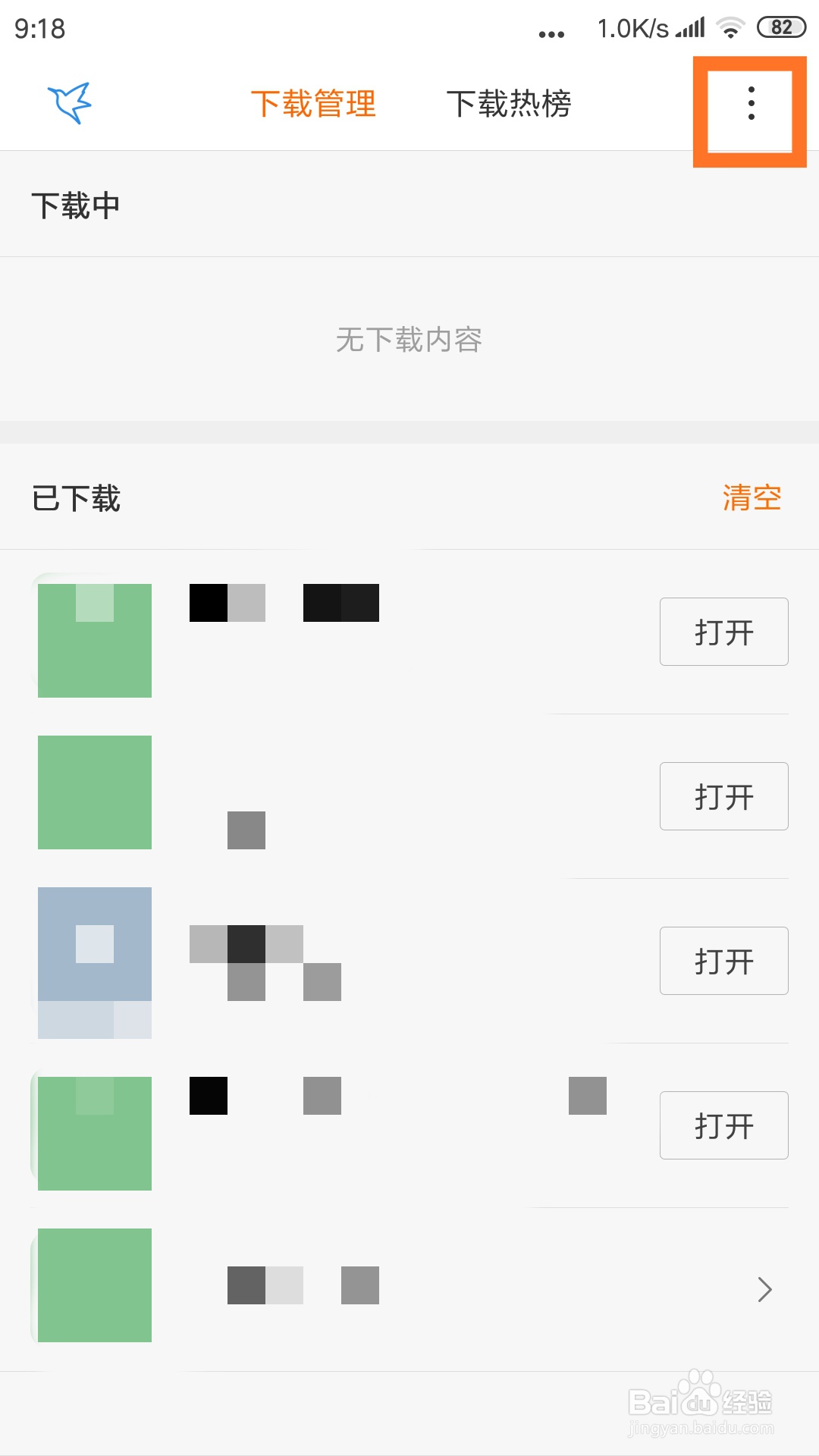Tap the 下载中 section header

(75, 203)
